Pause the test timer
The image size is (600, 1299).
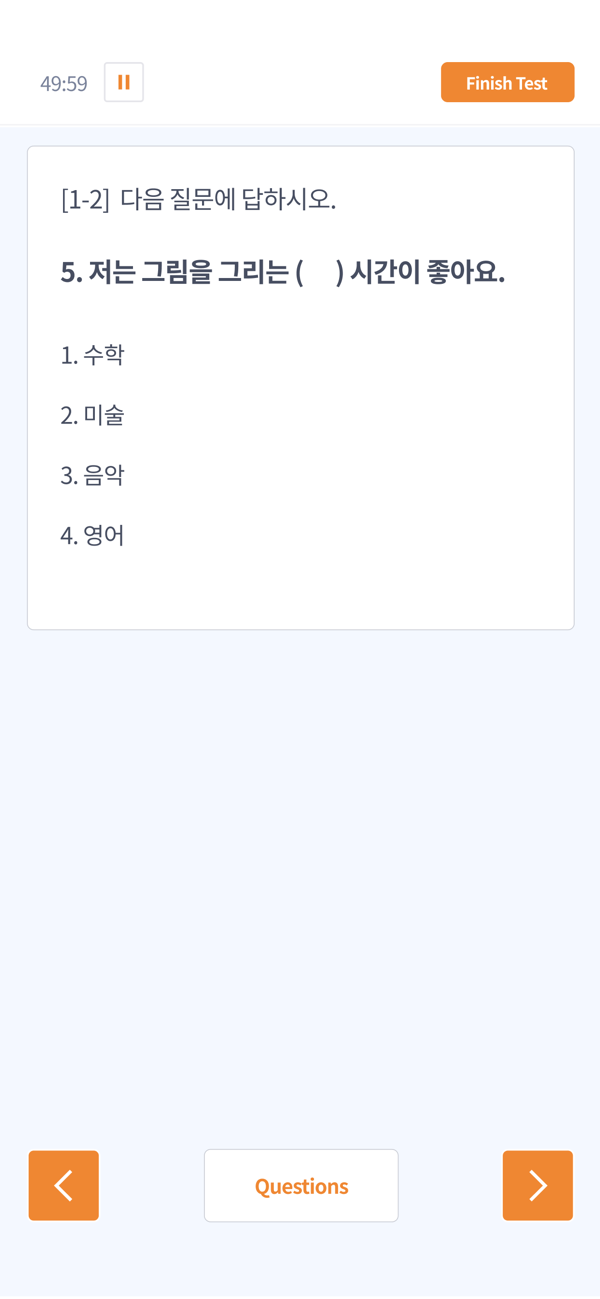click(124, 83)
